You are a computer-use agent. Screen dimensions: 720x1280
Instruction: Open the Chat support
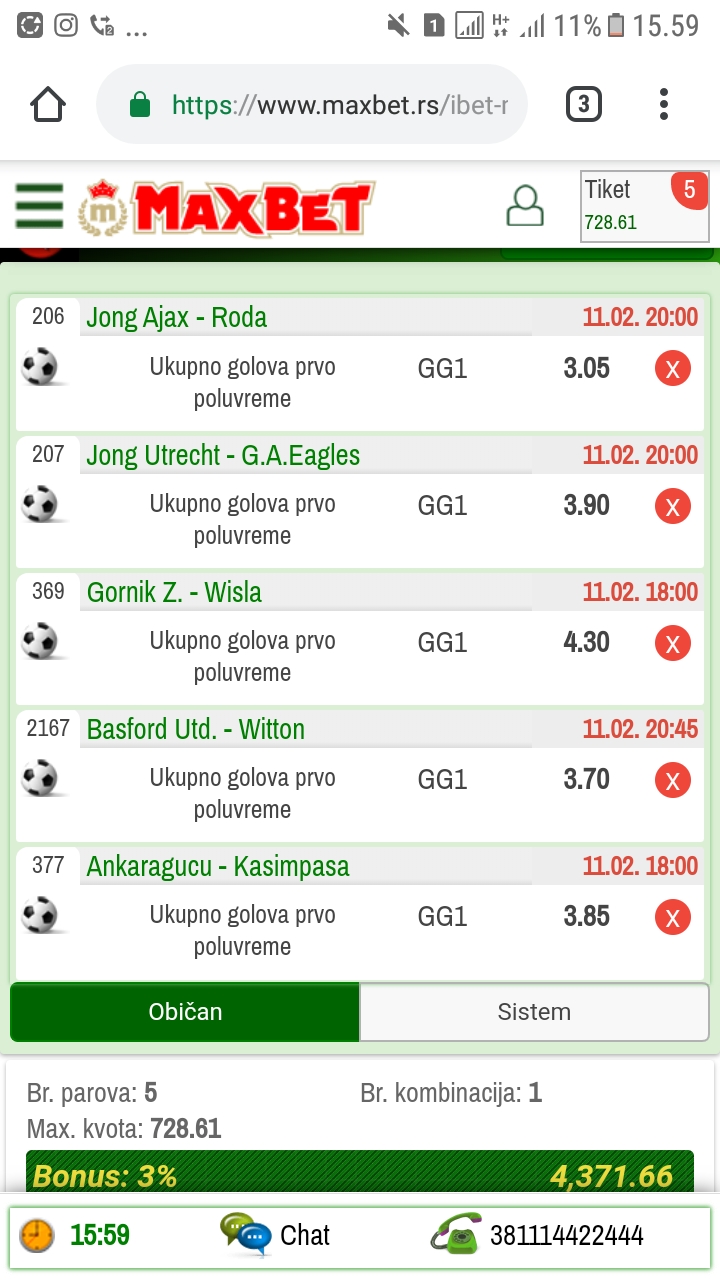[x=276, y=1235]
